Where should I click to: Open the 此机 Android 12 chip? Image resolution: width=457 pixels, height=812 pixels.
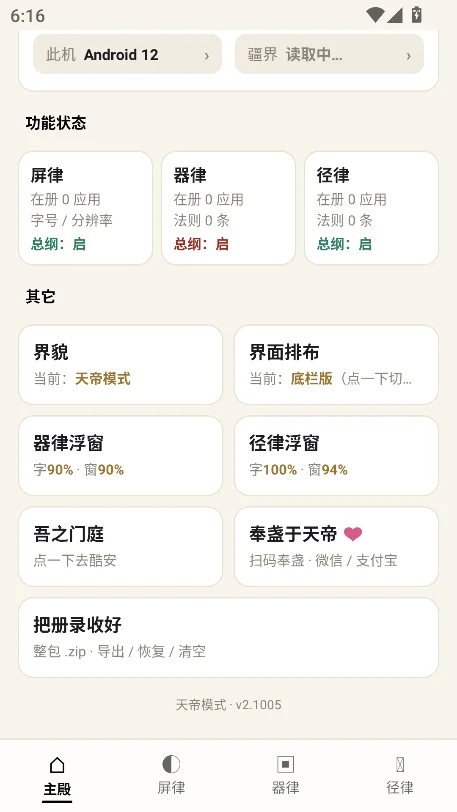pos(127,54)
